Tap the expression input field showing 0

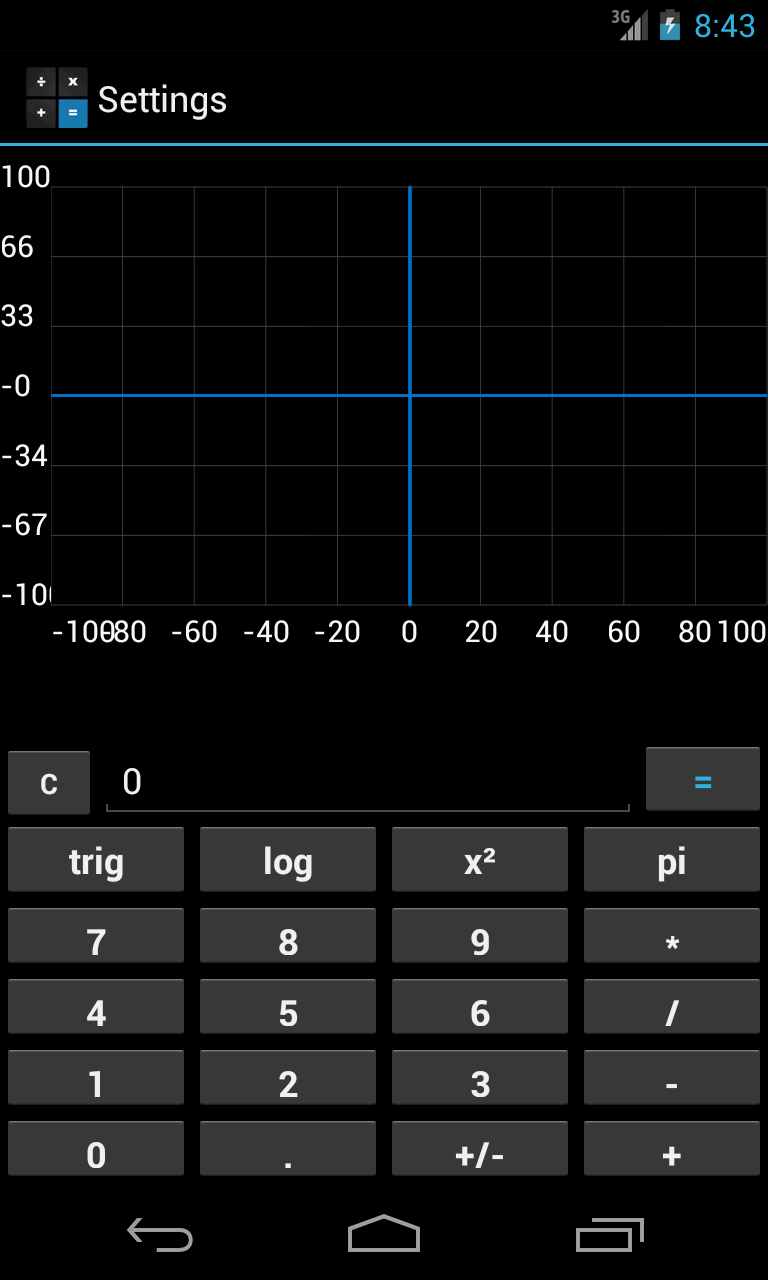(367, 782)
